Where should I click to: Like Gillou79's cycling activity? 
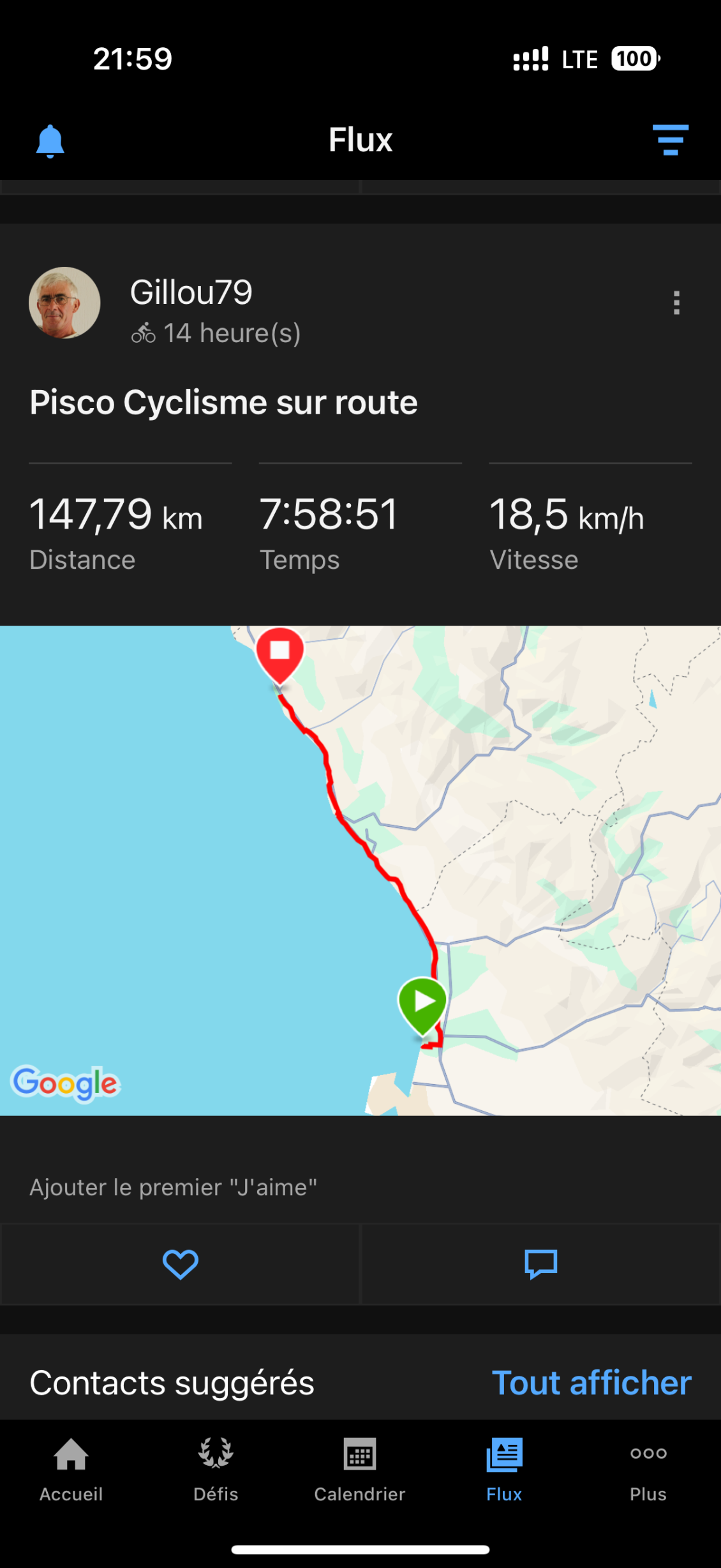coord(180,1264)
